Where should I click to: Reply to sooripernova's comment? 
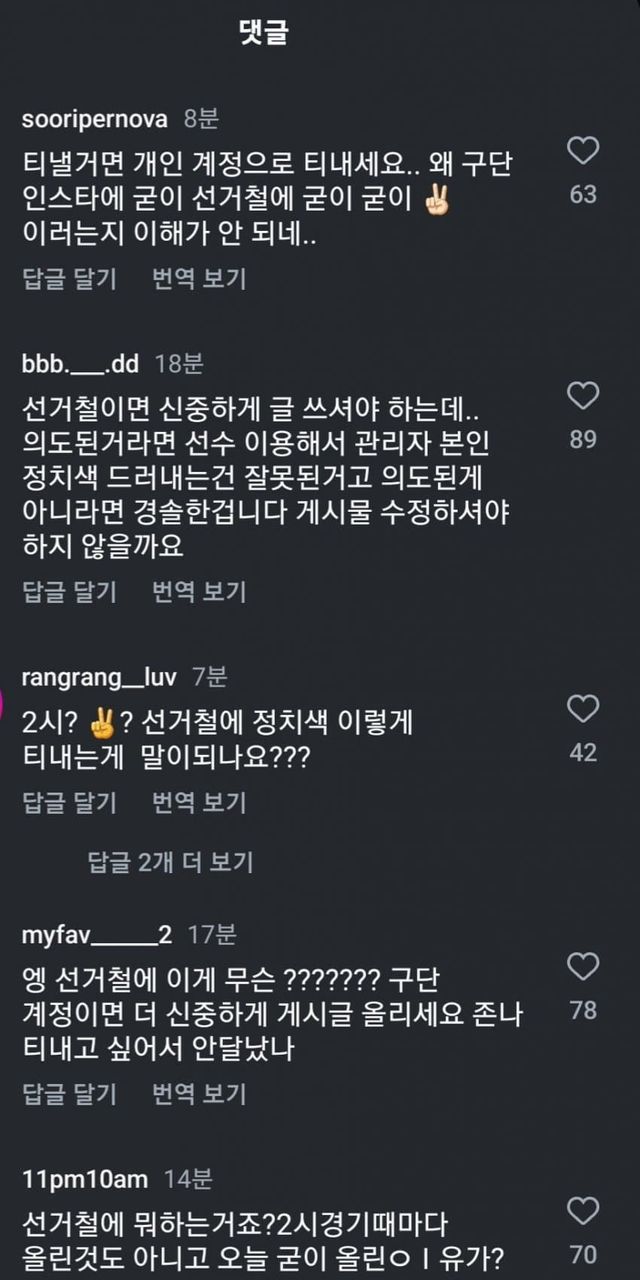point(69,278)
